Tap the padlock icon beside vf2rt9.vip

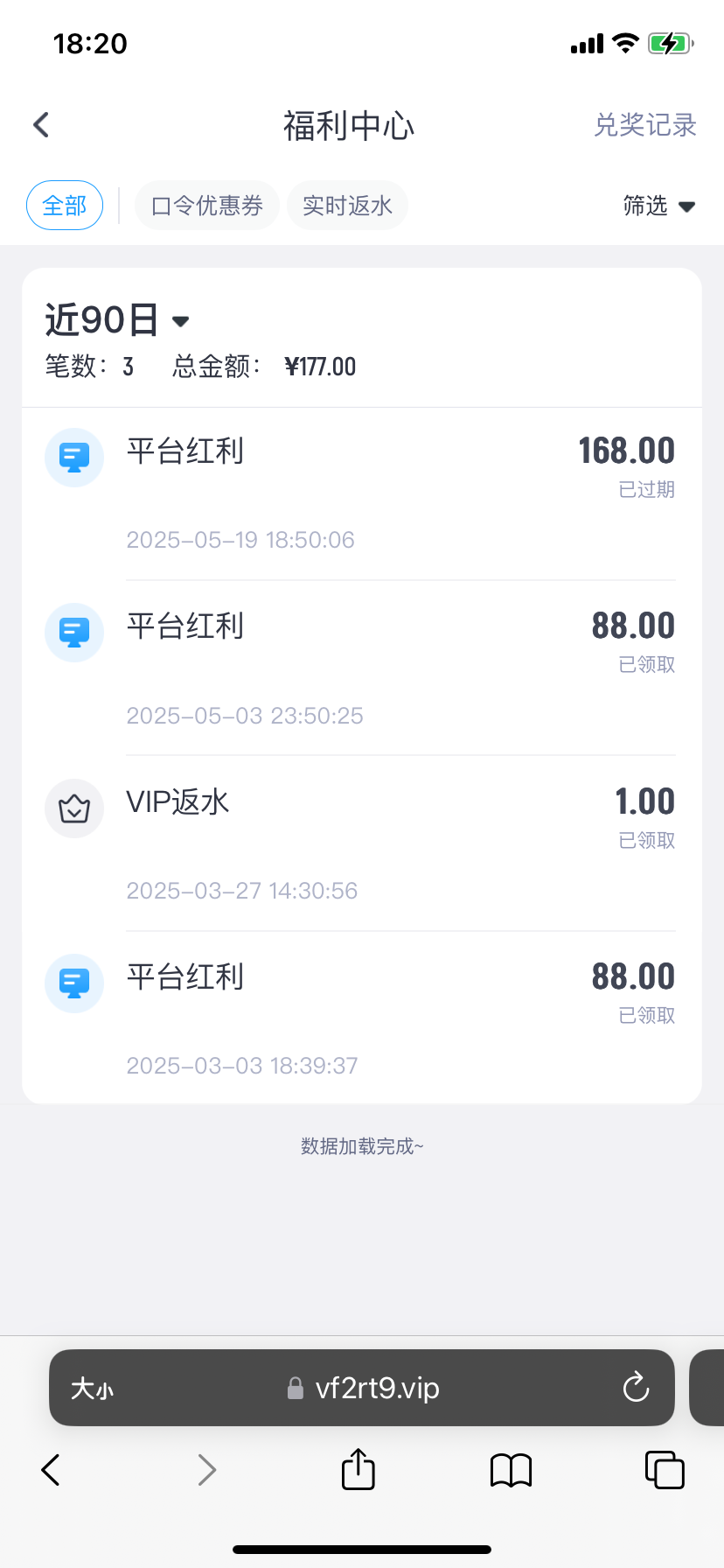pyautogui.click(x=295, y=1388)
